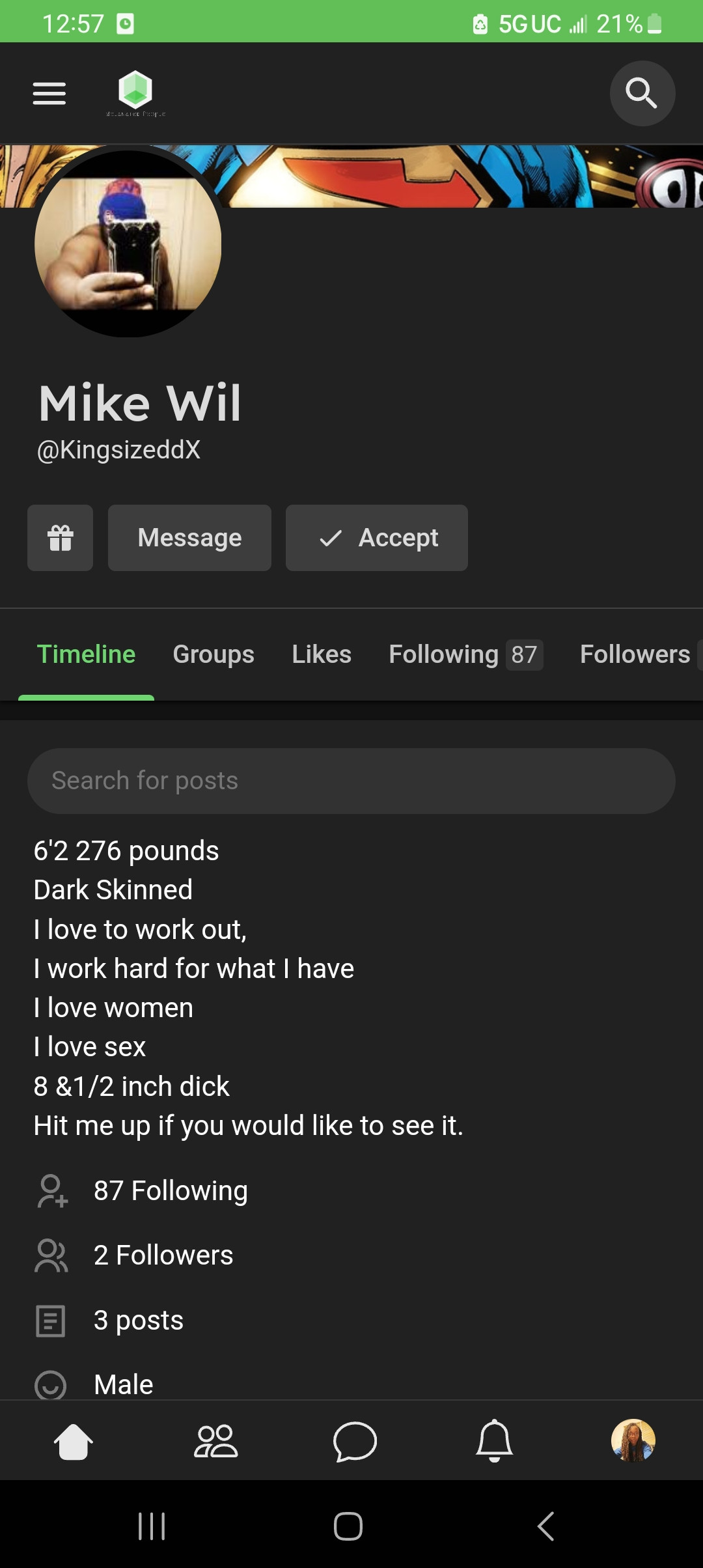
Task: Expand the Followers tab counter
Action: tap(633, 653)
